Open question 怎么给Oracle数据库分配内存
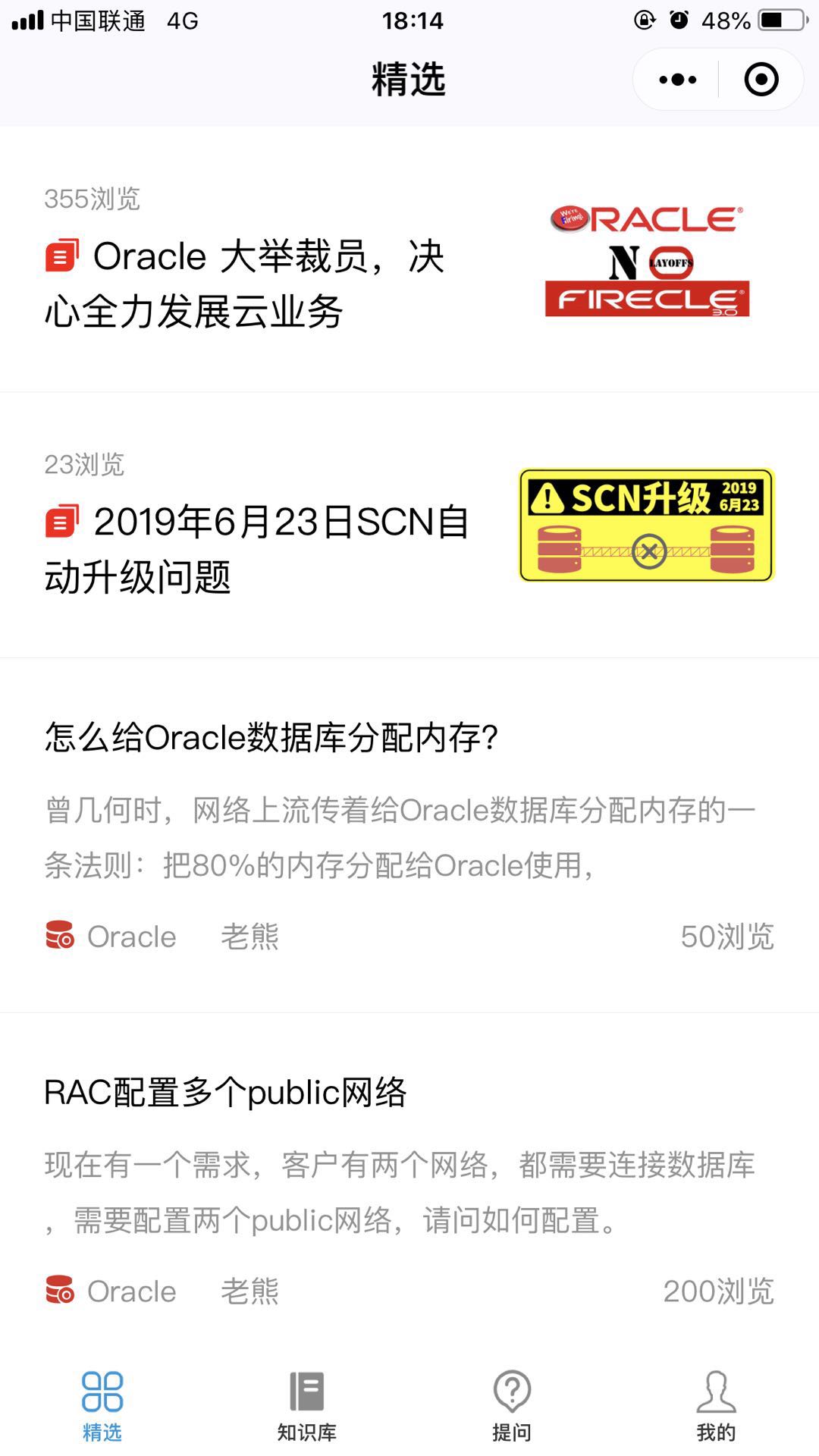 tap(271, 737)
